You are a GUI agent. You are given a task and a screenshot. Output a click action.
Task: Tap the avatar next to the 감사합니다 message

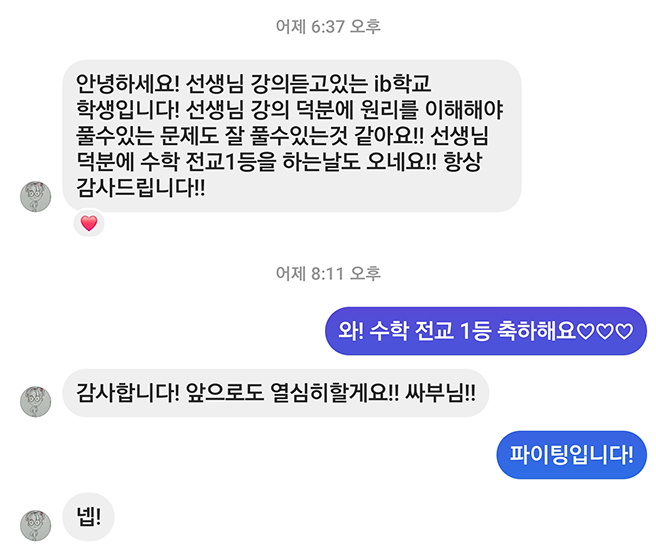36,402
